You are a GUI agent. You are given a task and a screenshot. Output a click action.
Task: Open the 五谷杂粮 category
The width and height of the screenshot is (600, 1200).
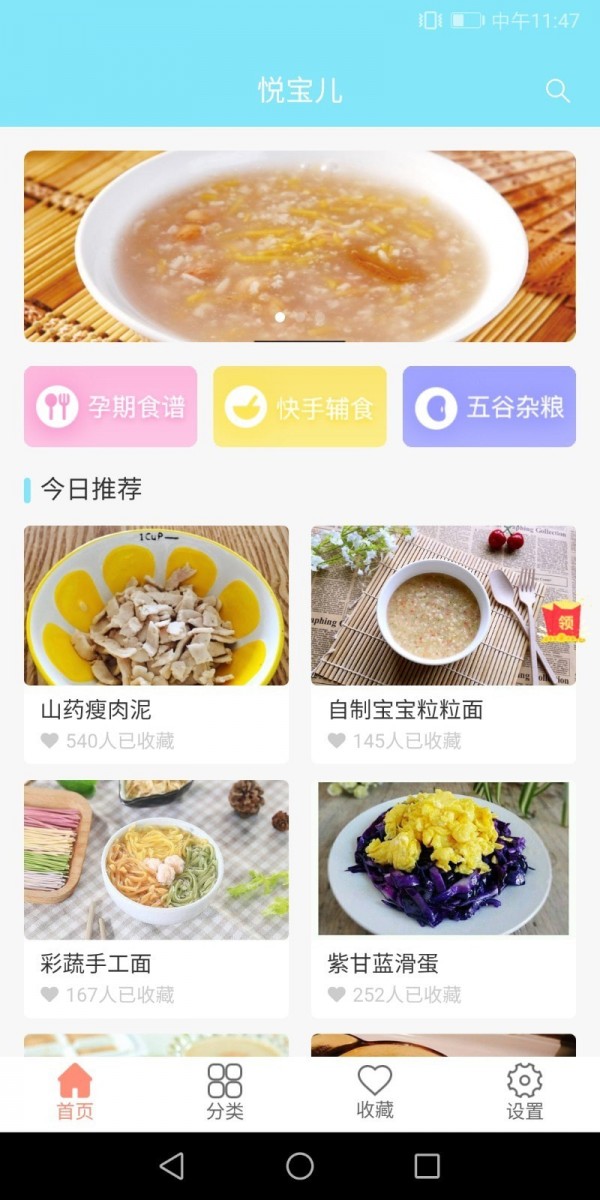tap(489, 407)
